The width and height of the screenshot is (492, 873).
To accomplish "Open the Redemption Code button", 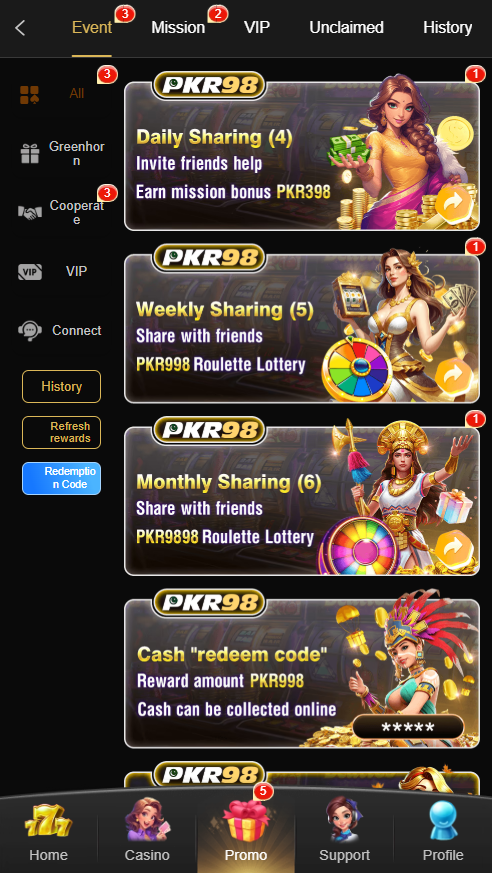I will pos(61,478).
